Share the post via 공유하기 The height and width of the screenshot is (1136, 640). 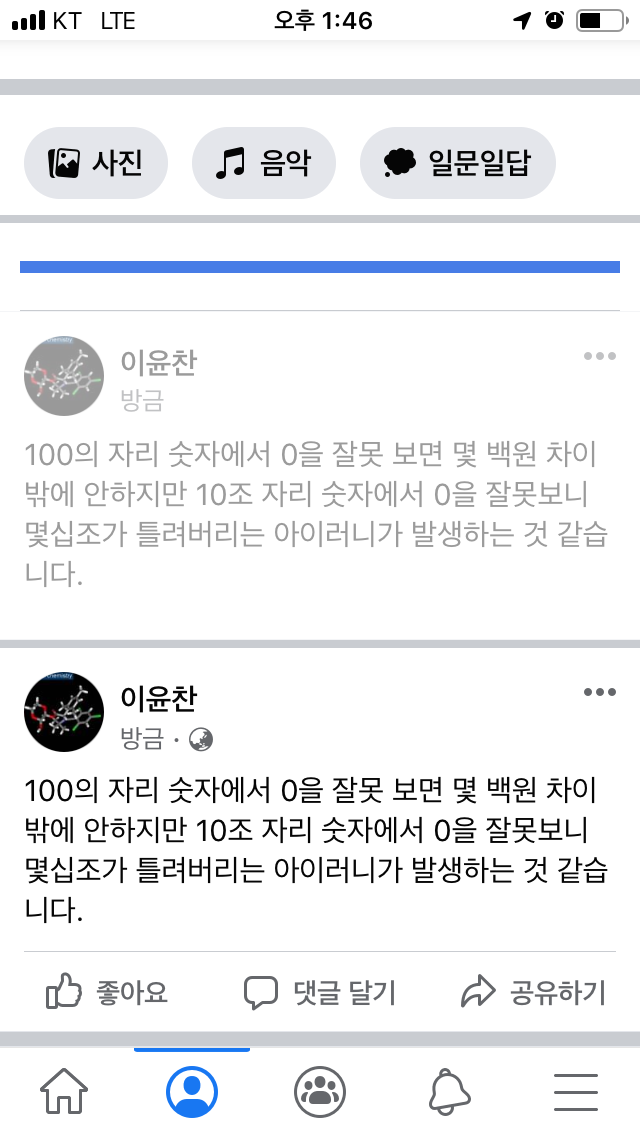(533, 992)
